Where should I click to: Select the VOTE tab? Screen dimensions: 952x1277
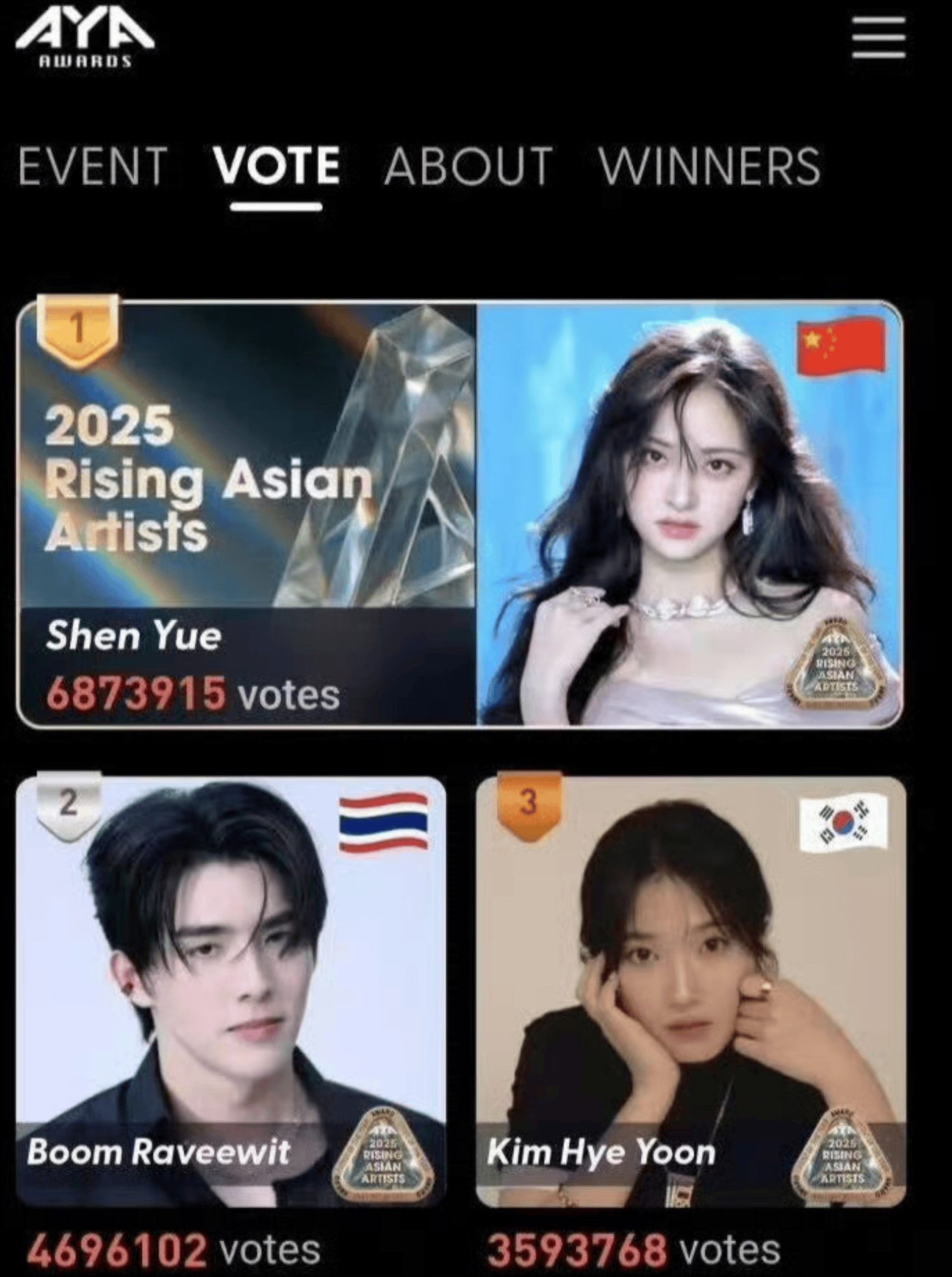point(276,166)
